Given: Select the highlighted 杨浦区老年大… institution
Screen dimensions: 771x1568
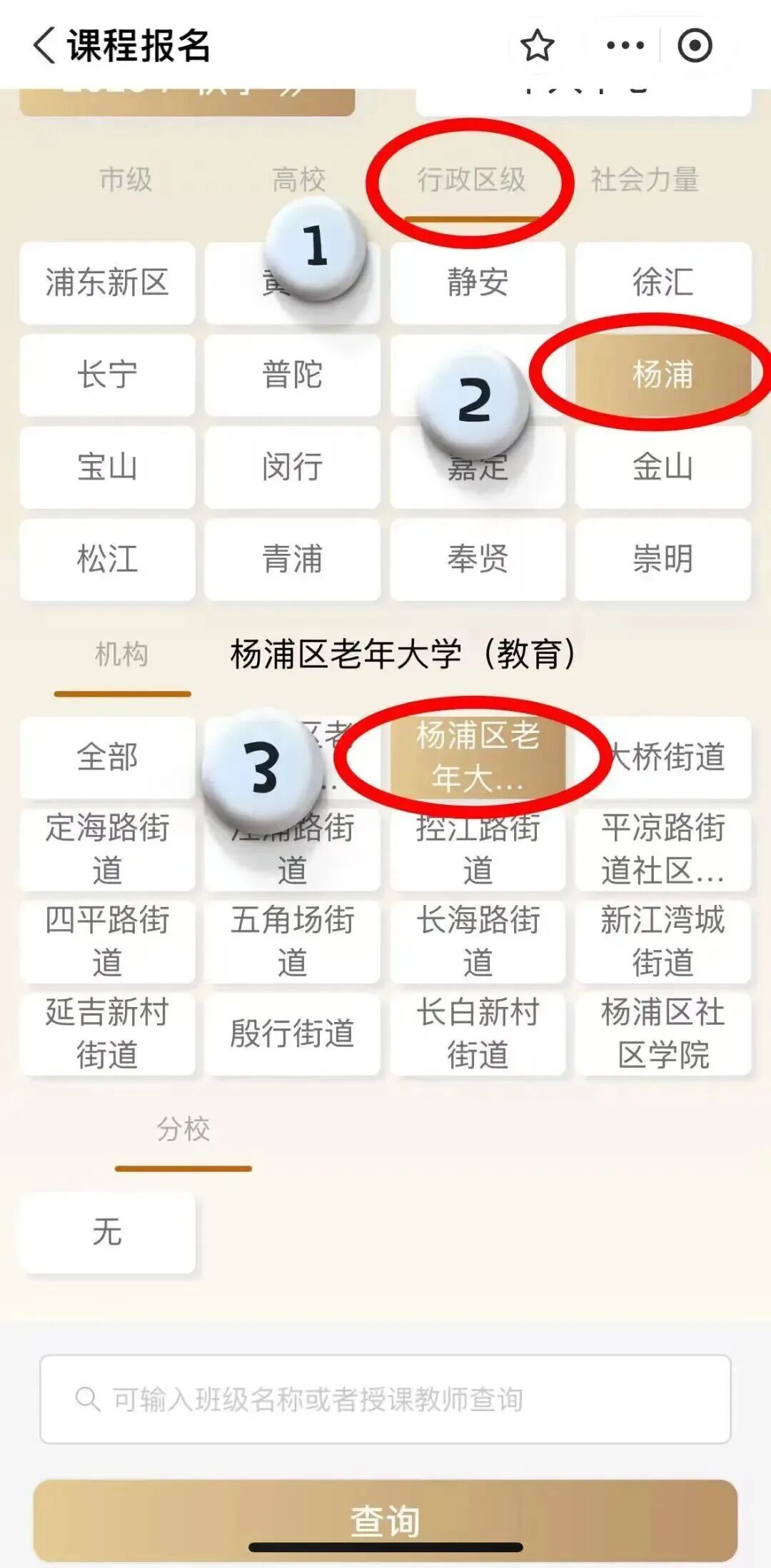Looking at the screenshot, I should click(x=478, y=757).
